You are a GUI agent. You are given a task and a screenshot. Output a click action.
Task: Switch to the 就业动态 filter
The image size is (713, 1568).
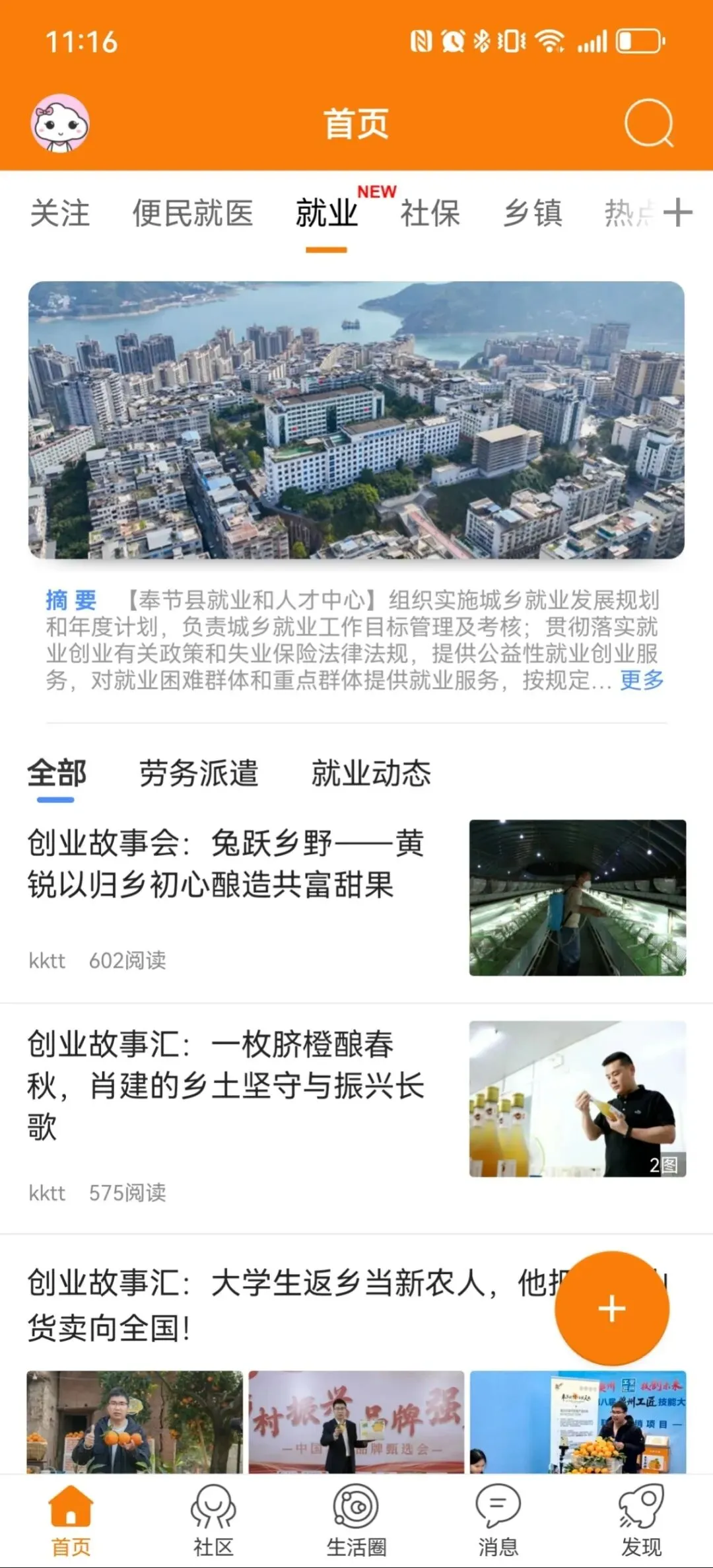(x=371, y=773)
